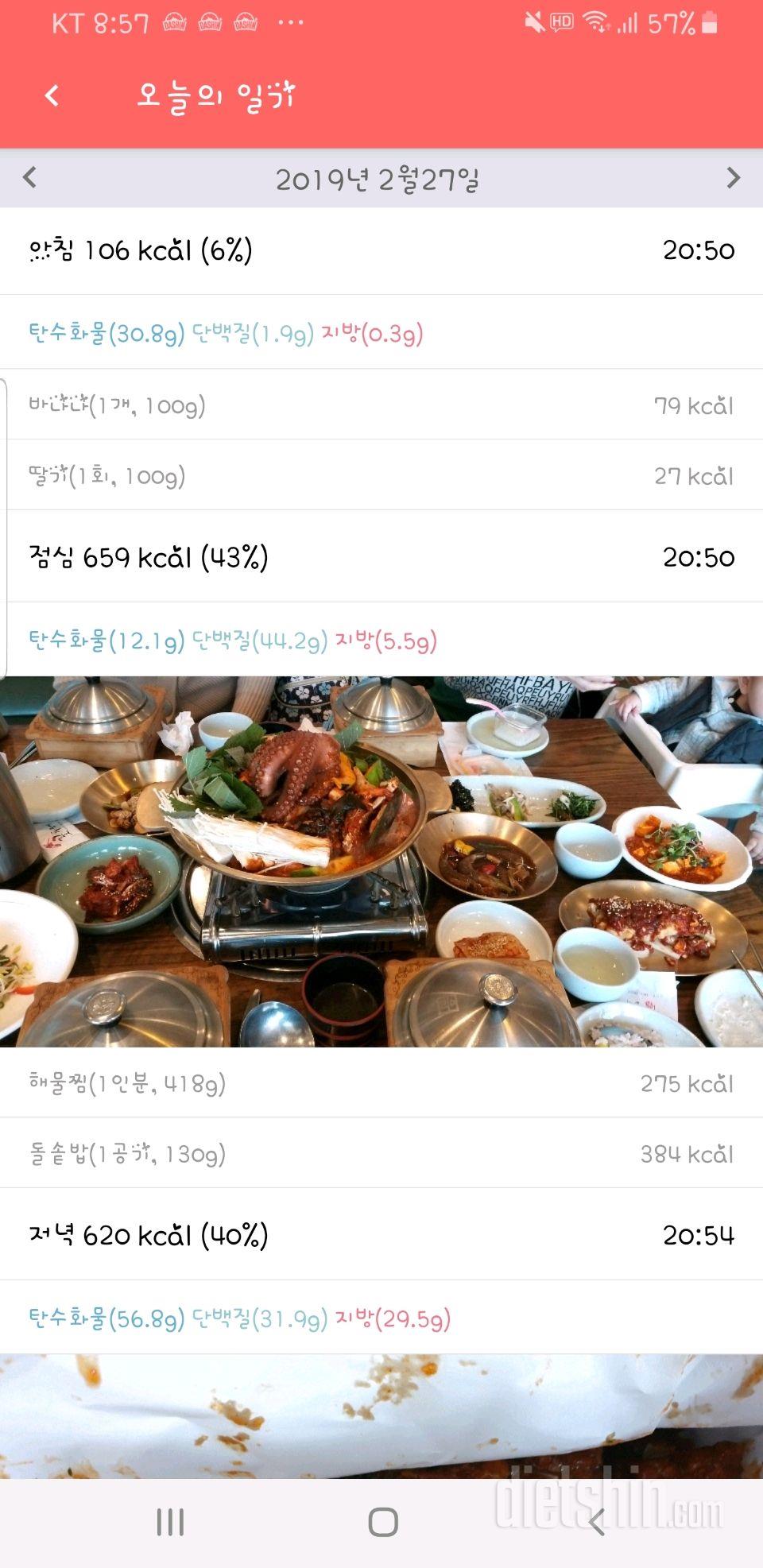Screen dimensions: 763x1568
Task: Tap the system home button
Action: pos(382,1522)
